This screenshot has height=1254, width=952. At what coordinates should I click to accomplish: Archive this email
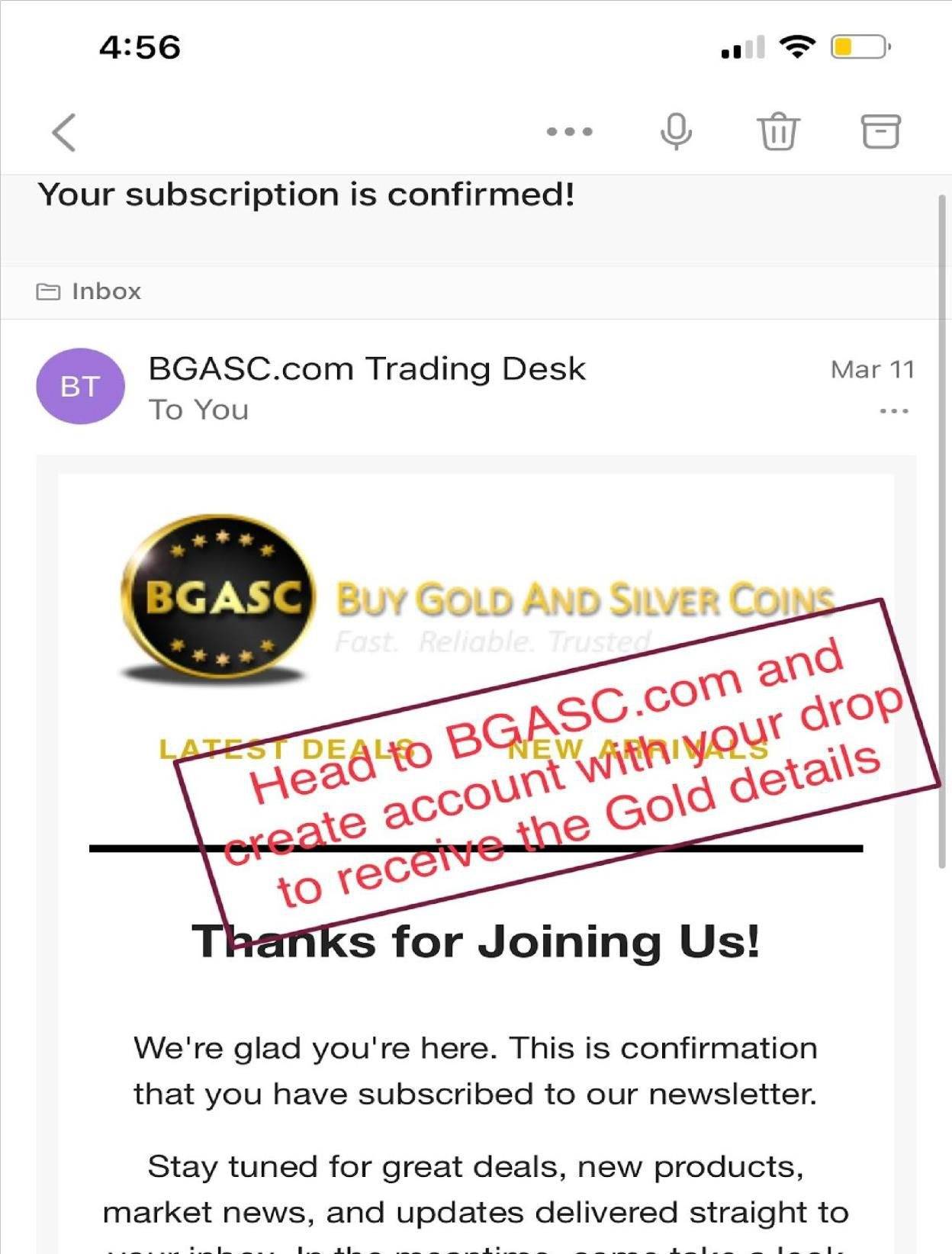pyautogui.click(x=880, y=132)
